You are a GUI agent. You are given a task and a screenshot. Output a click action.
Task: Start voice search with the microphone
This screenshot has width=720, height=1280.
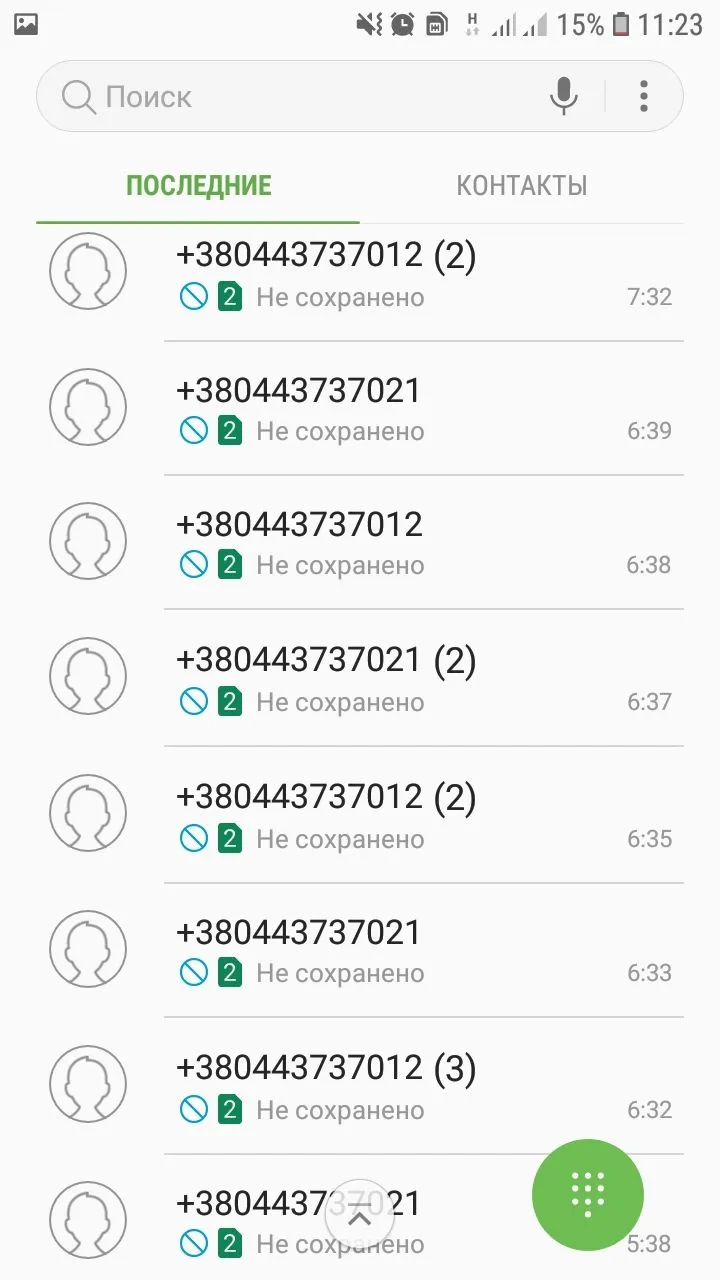click(x=564, y=96)
